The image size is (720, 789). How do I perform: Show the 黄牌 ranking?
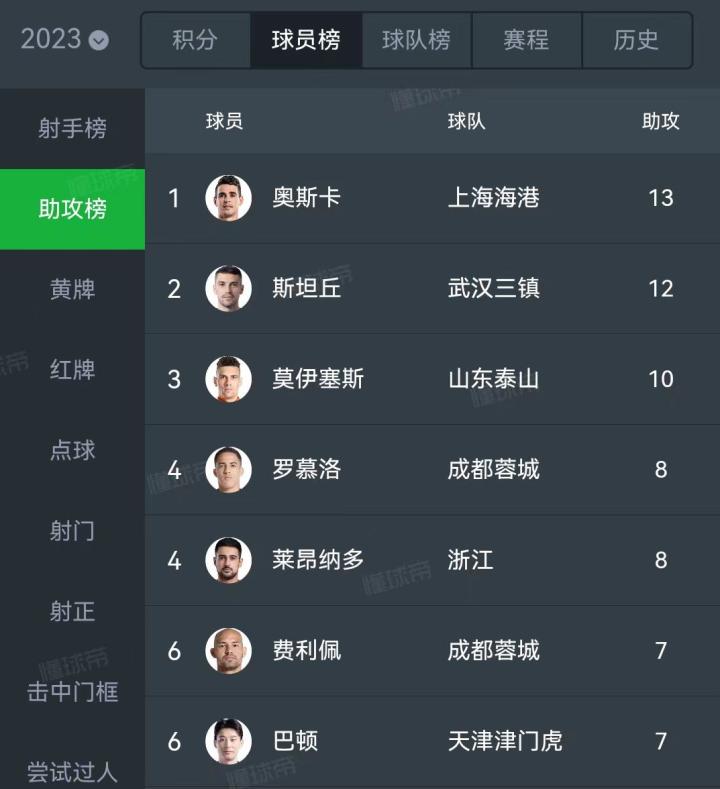(72, 289)
